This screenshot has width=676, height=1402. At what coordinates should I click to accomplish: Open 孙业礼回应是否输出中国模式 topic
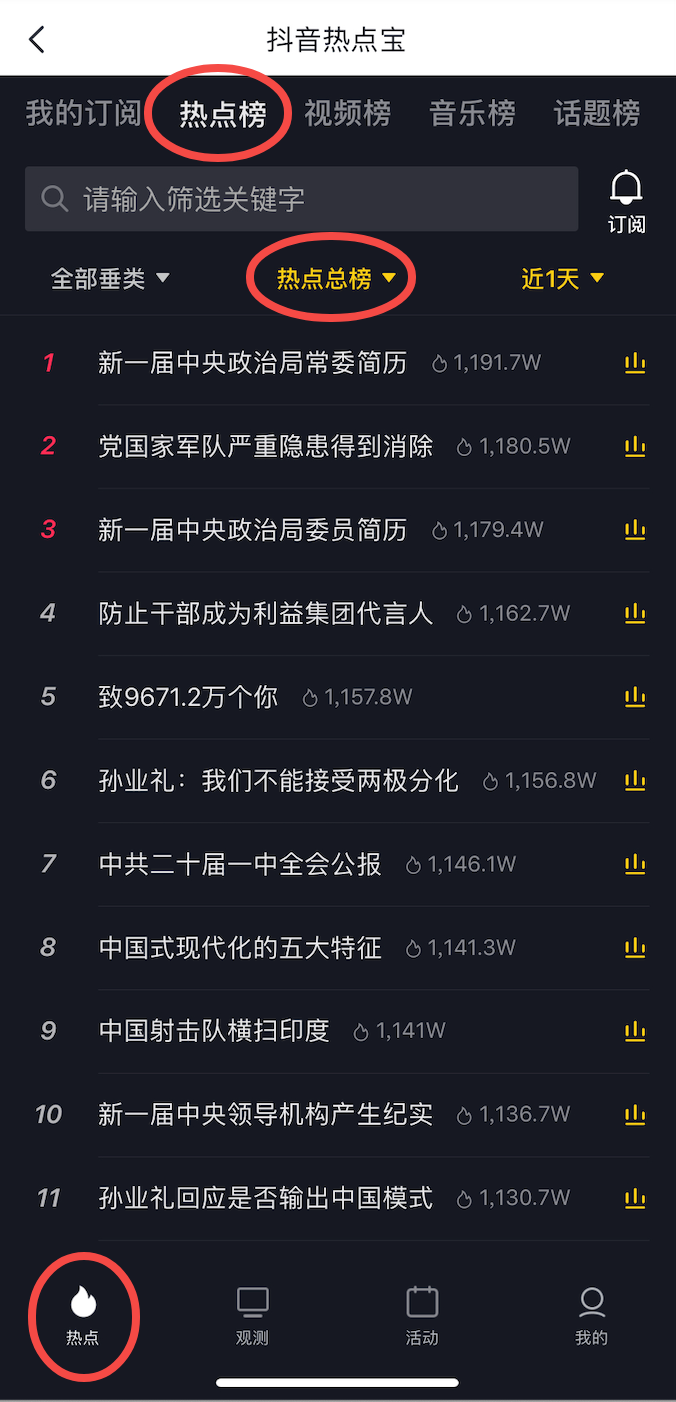click(x=266, y=1197)
